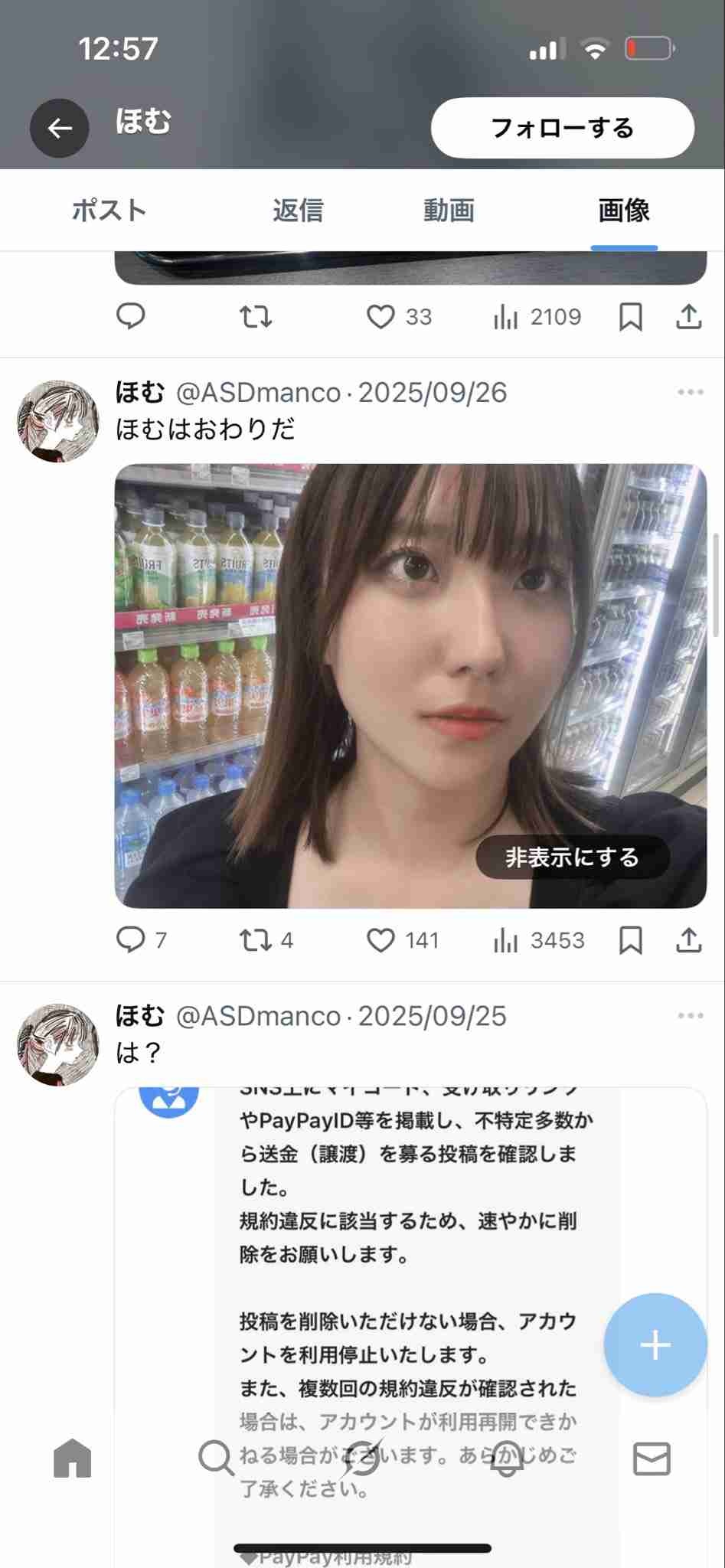Switch to the 返信 tab
The height and width of the screenshot is (1568, 725).
pyautogui.click(x=298, y=211)
